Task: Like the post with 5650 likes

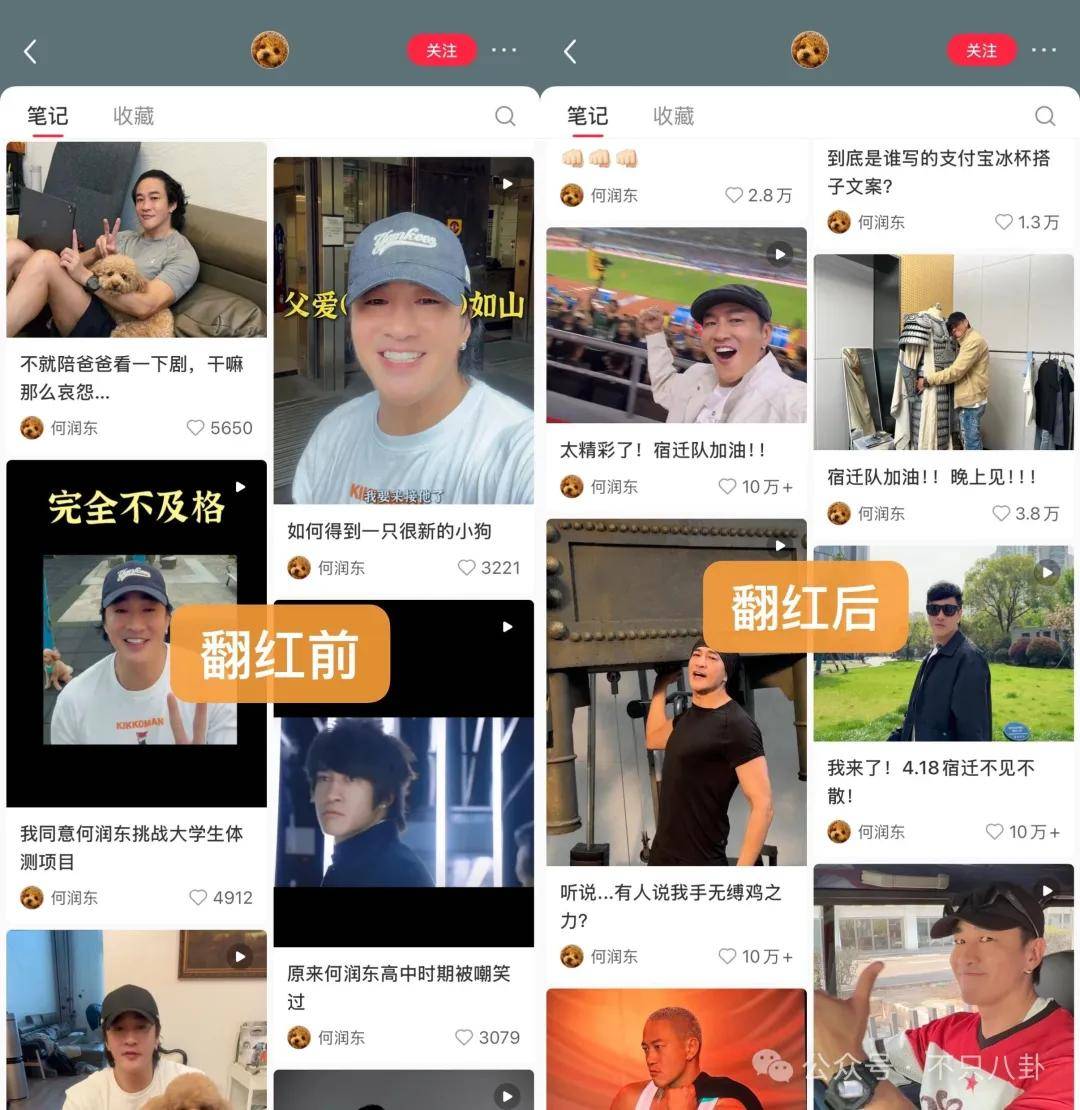Action: (x=195, y=428)
